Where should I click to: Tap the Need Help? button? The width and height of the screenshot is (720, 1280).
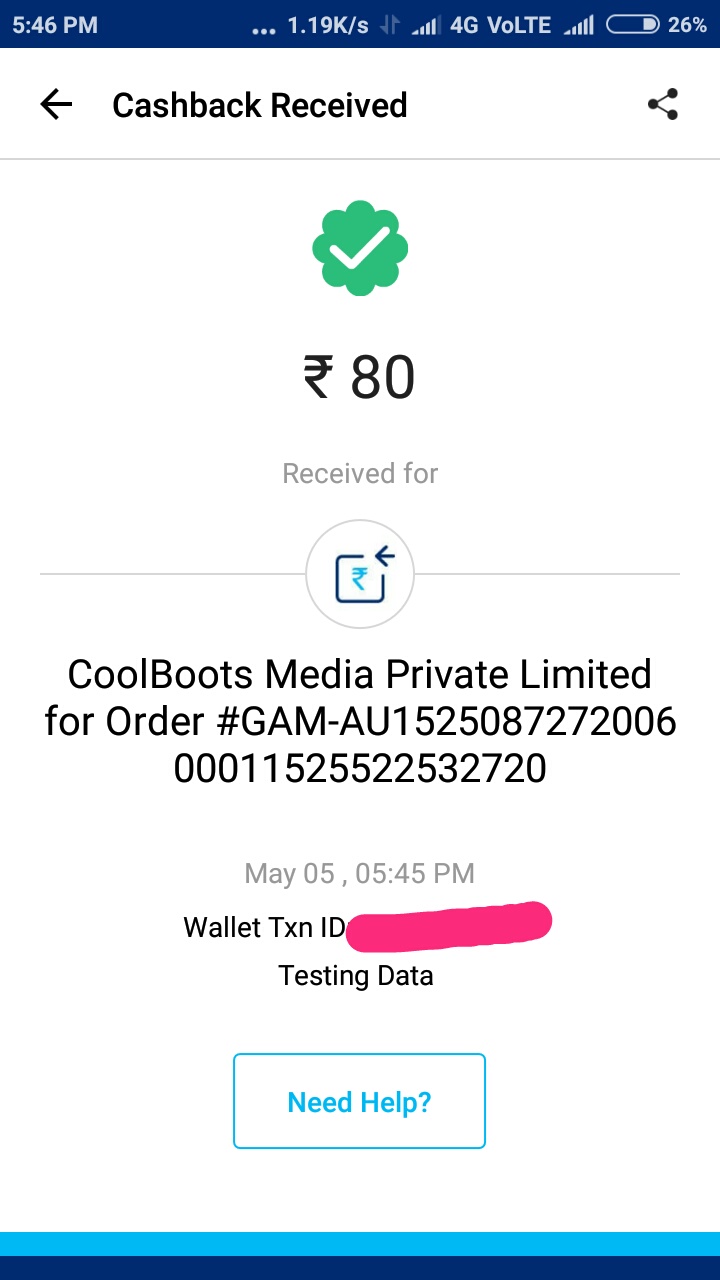coord(359,1101)
